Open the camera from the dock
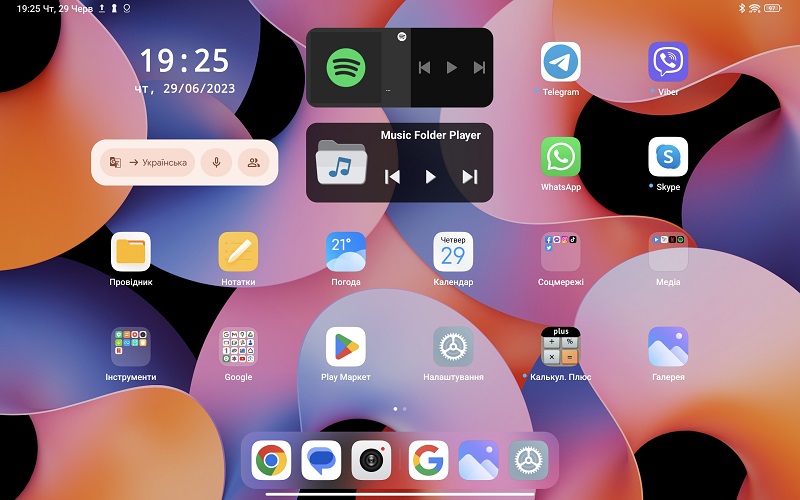The height and width of the screenshot is (500, 800). 371,461
